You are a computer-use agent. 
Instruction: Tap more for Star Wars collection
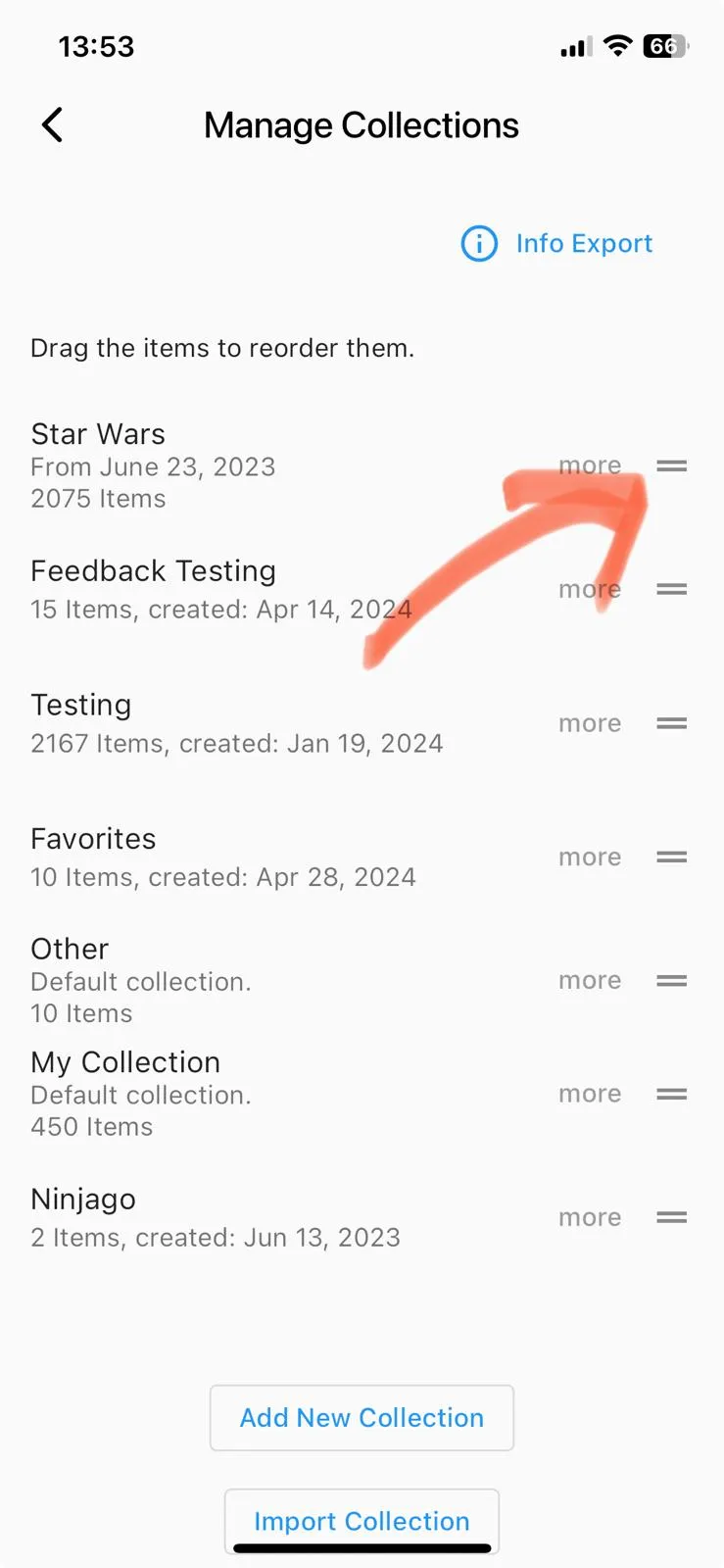590,465
